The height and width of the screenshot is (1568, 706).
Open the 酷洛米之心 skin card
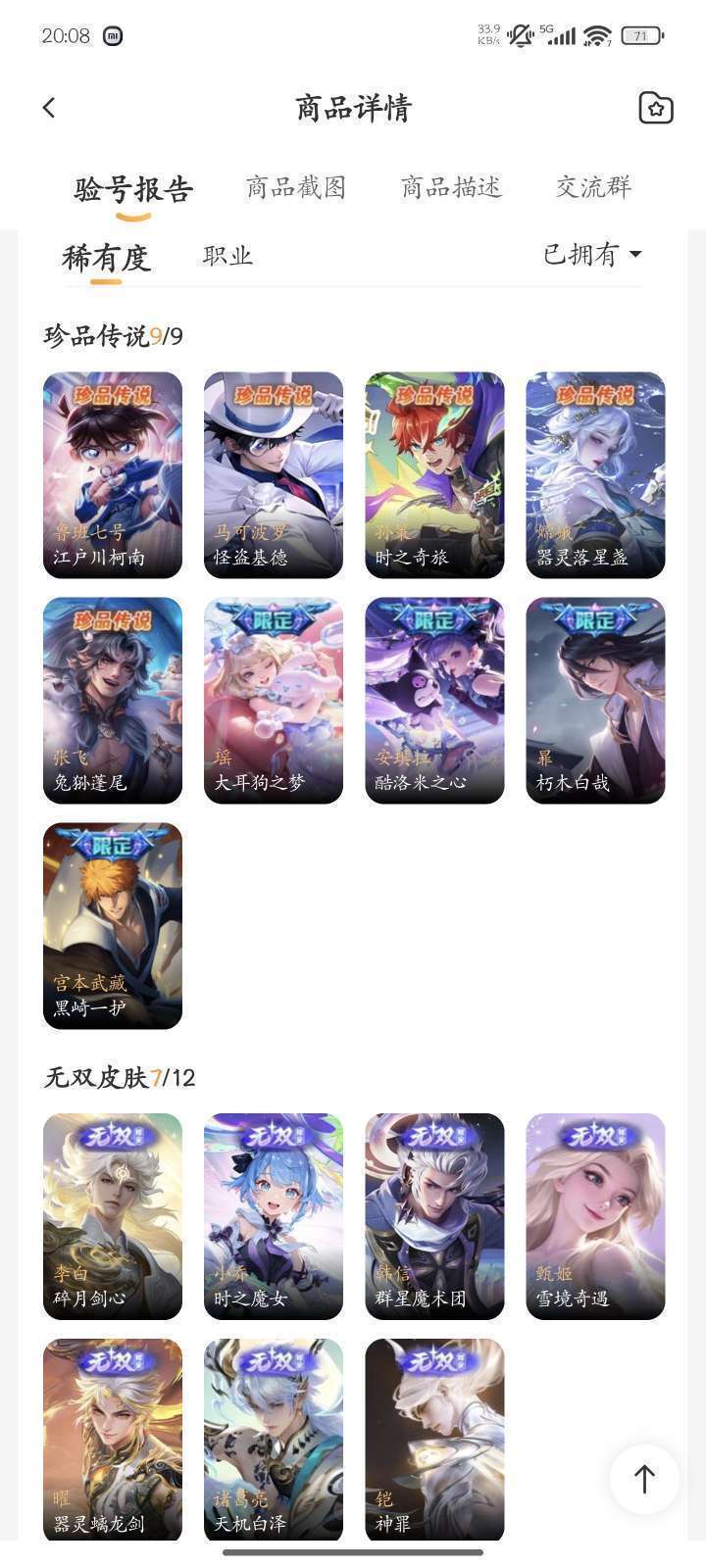(434, 701)
